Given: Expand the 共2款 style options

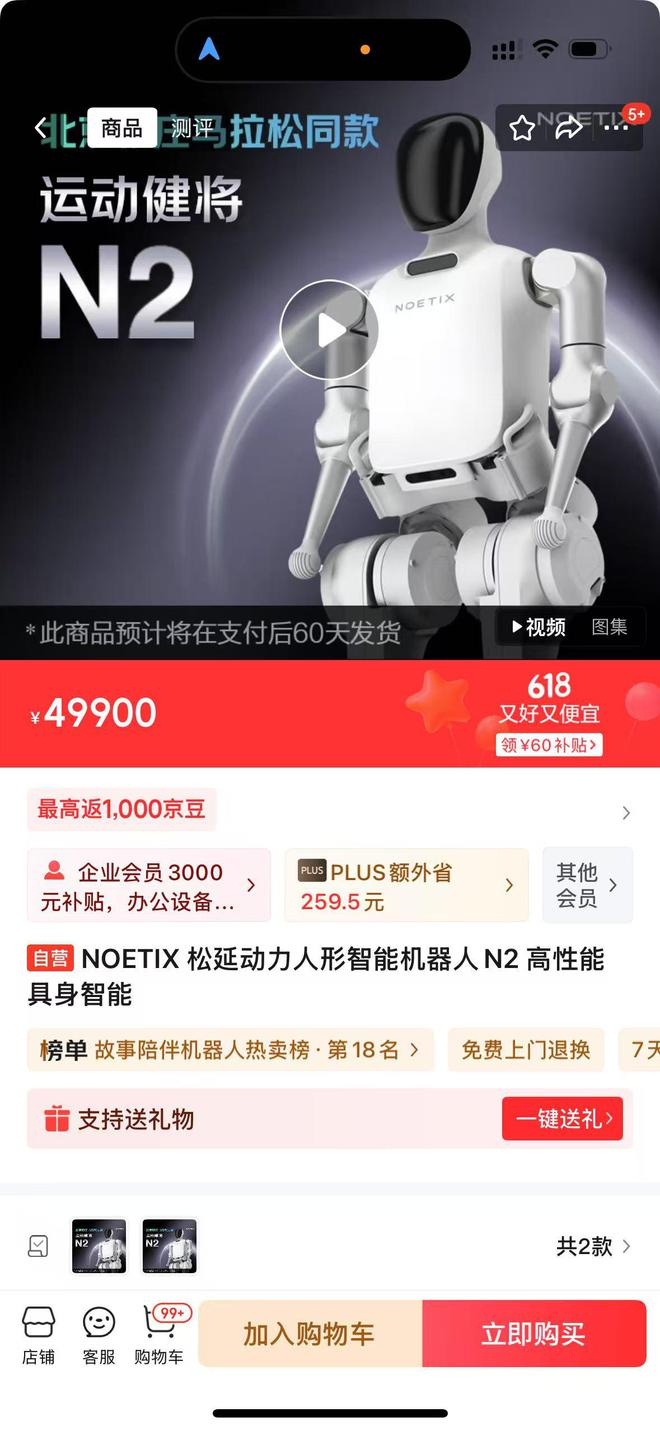Looking at the screenshot, I should point(594,1246).
